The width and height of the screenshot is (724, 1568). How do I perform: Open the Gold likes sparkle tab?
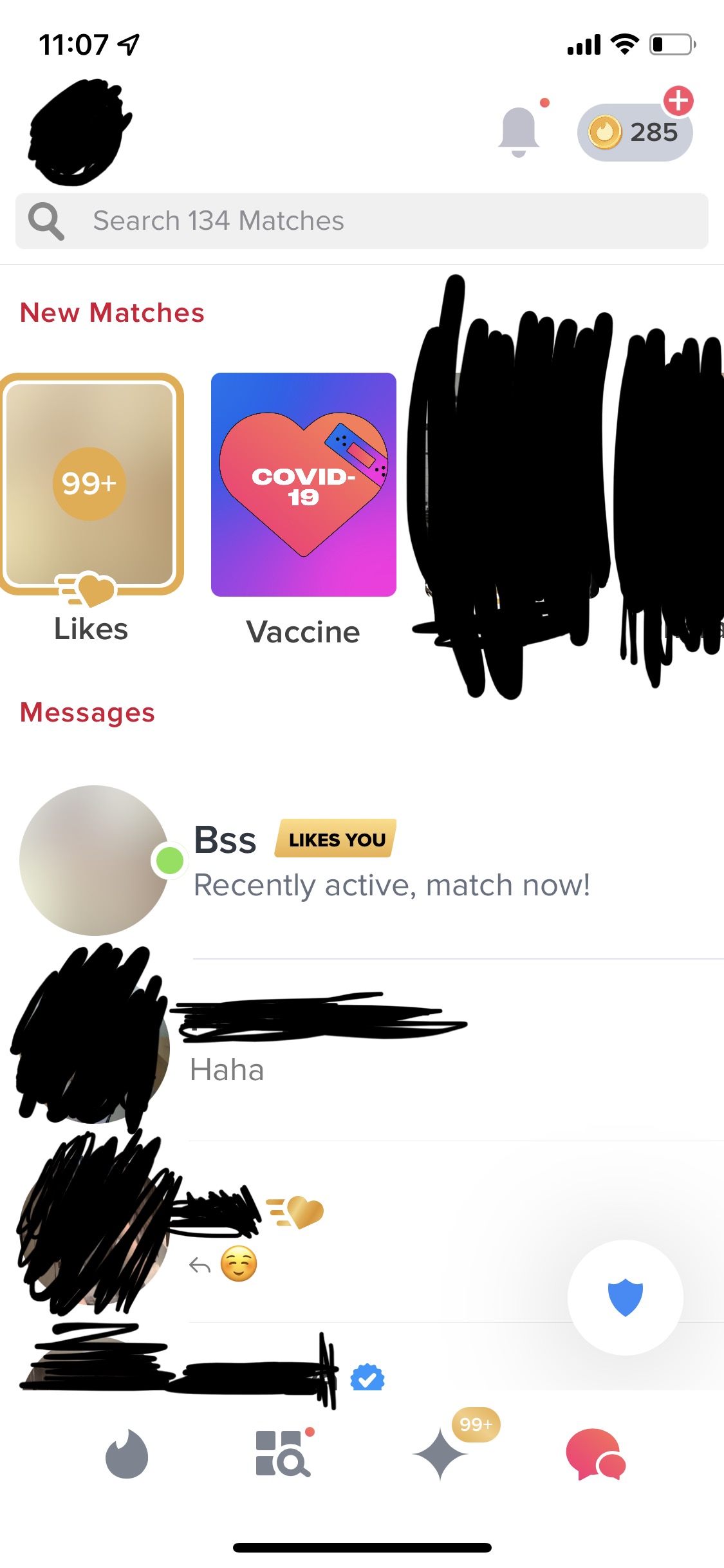pos(440,1455)
